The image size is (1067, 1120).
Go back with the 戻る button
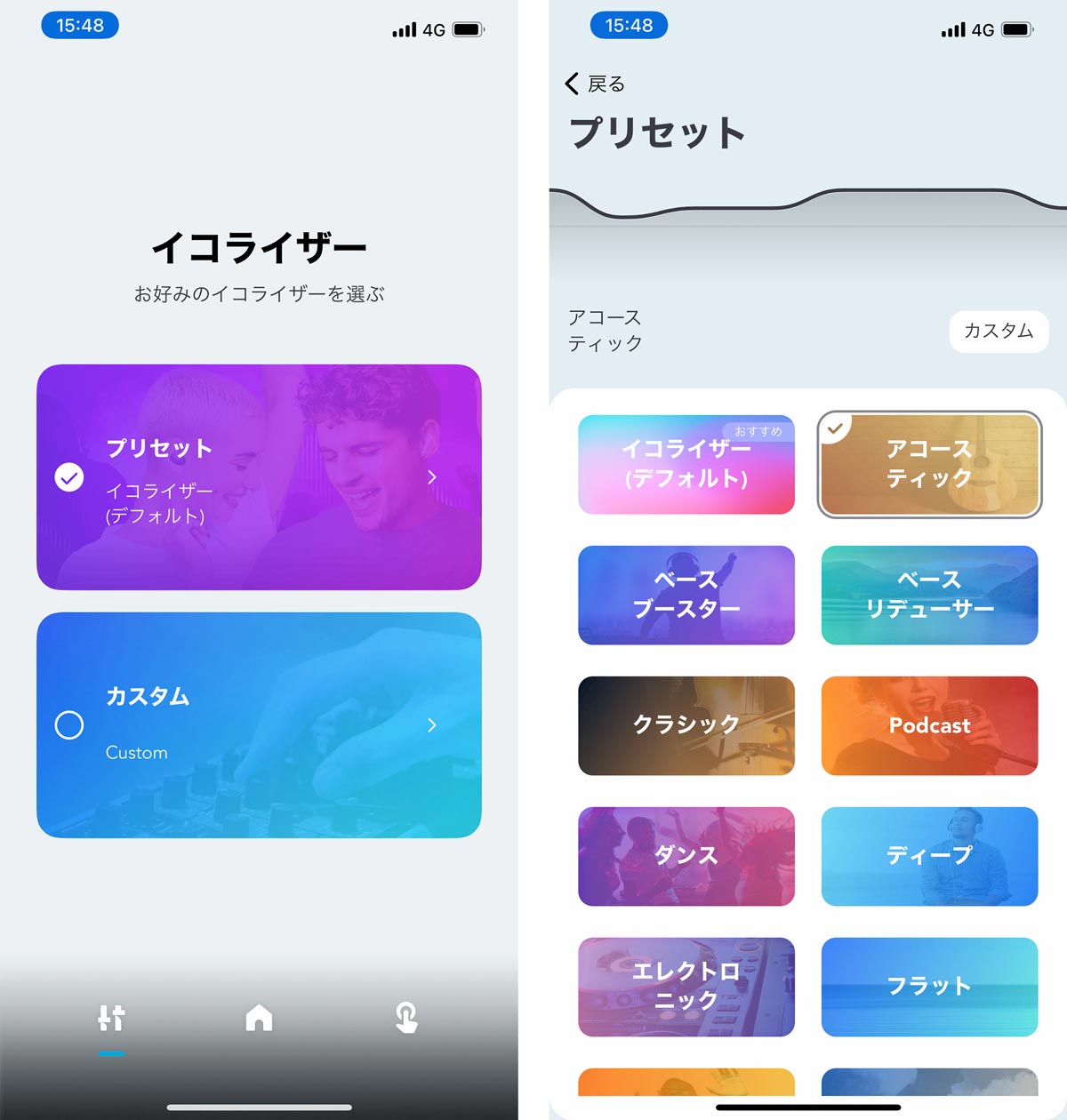tap(596, 84)
